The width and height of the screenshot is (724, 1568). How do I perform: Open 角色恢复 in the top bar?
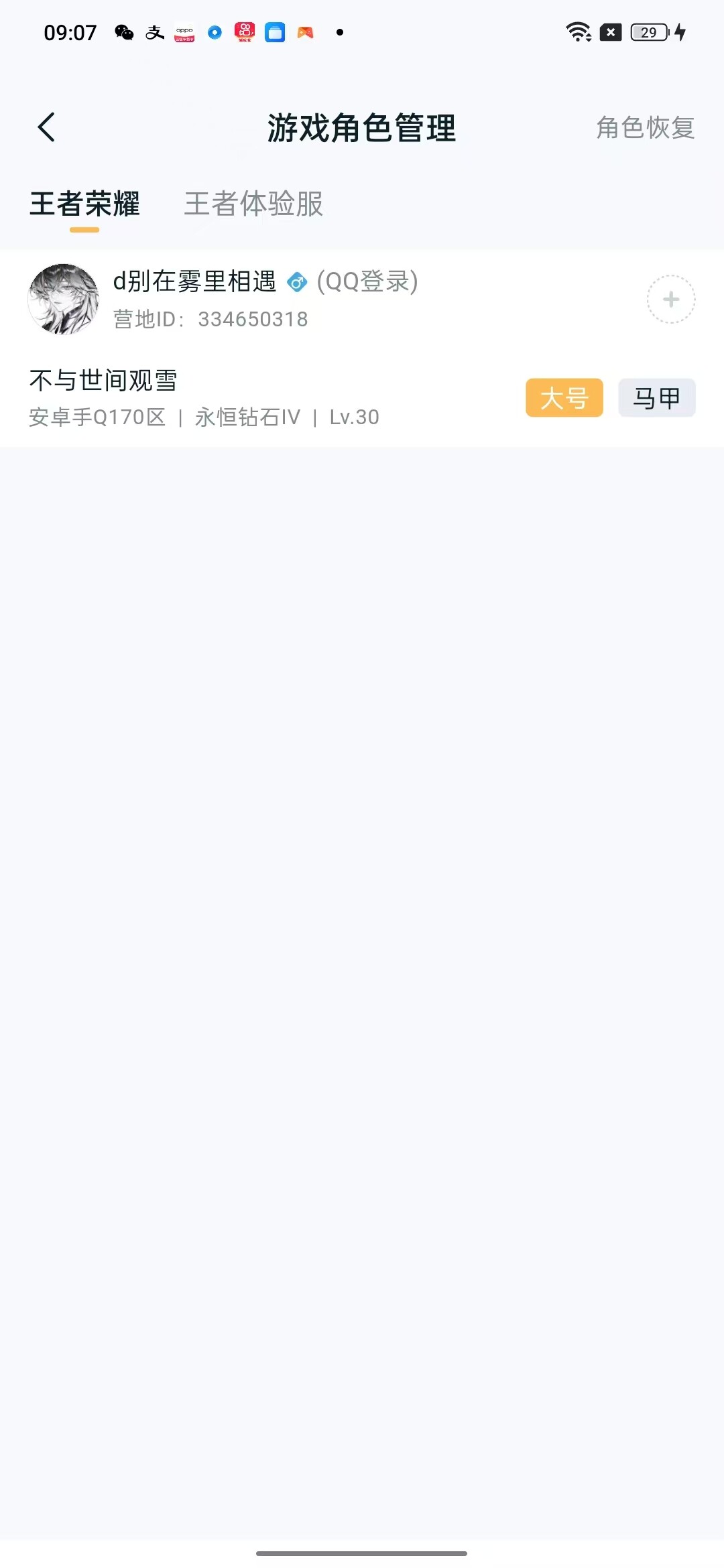(x=645, y=127)
